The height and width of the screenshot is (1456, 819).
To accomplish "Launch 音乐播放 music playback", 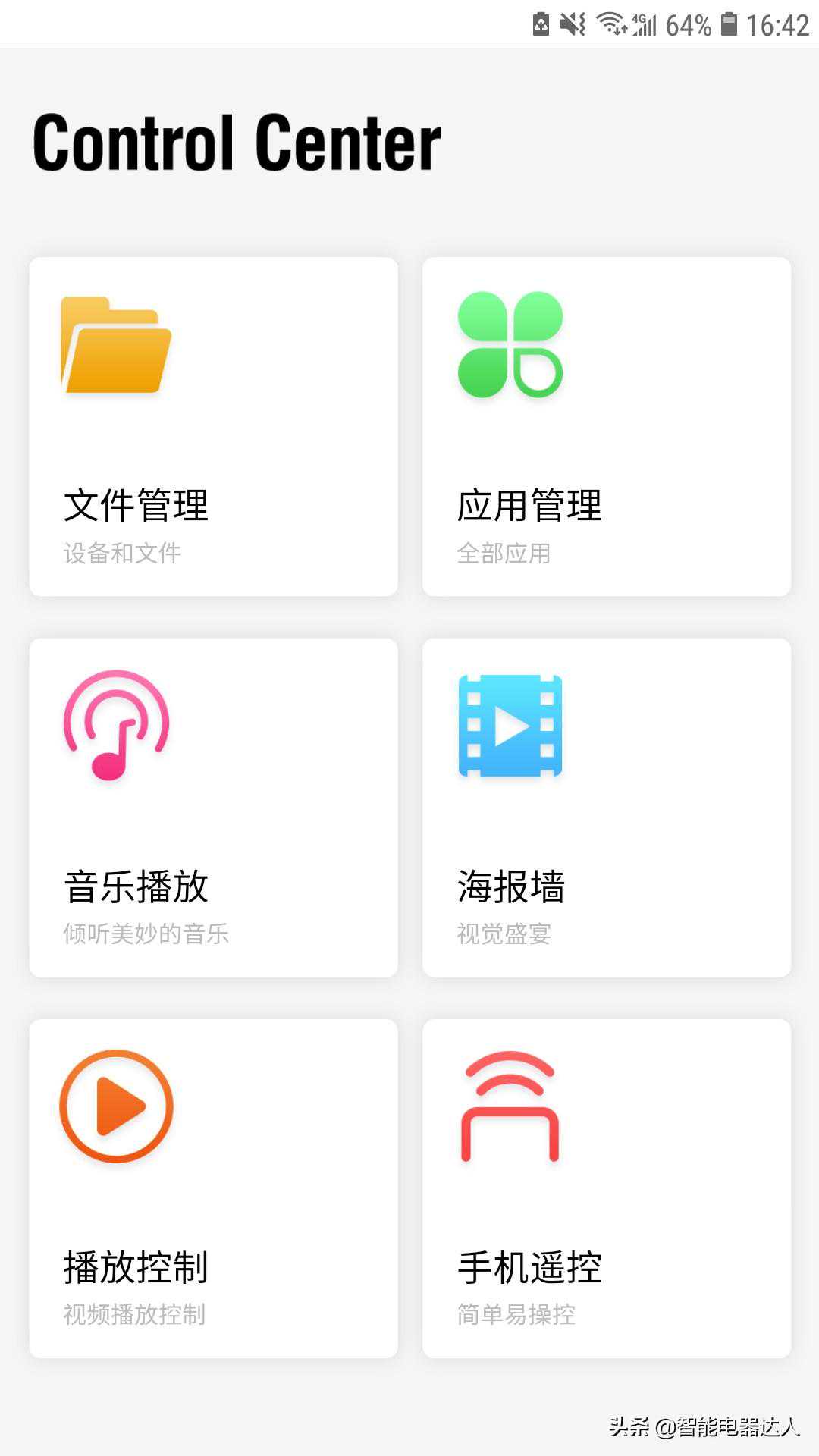I will [x=213, y=807].
